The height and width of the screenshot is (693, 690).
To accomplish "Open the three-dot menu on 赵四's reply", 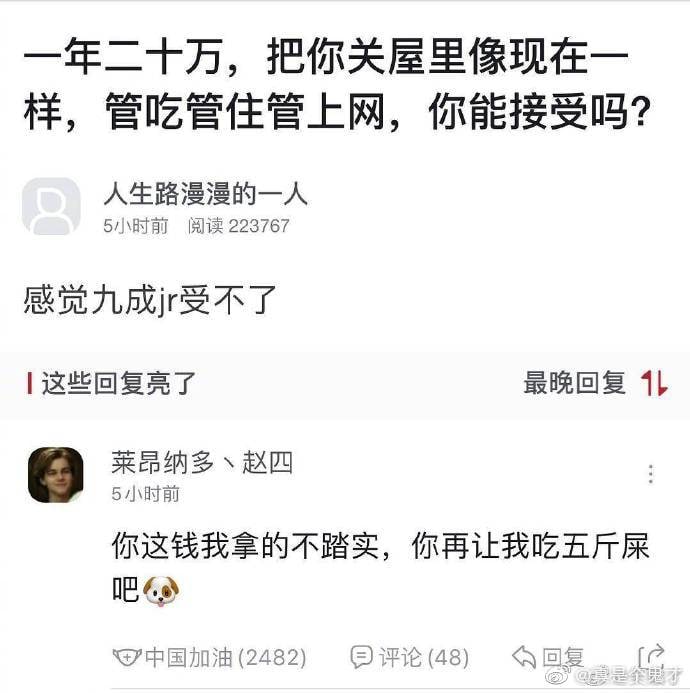I will pyautogui.click(x=650, y=474).
